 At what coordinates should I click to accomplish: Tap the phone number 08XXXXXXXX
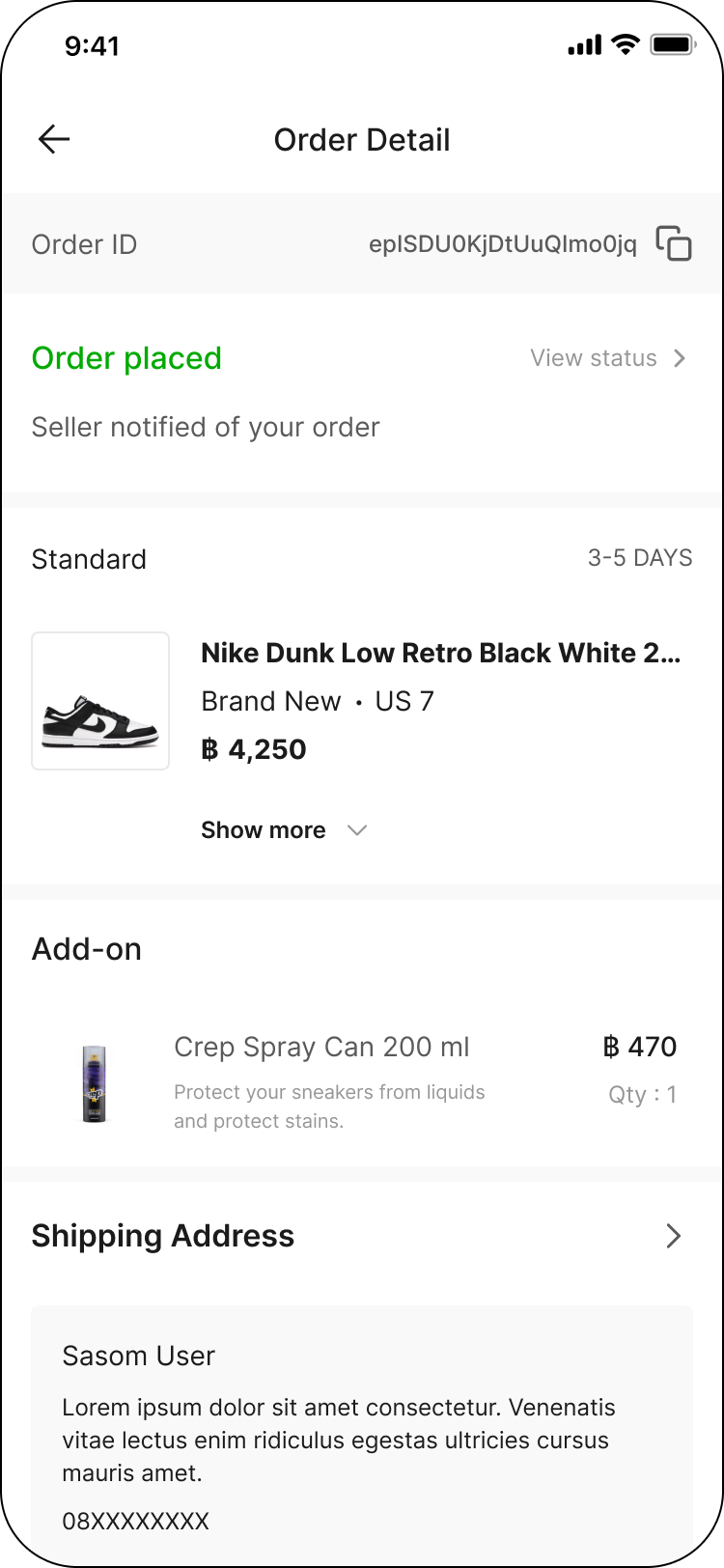(x=136, y=1521)
